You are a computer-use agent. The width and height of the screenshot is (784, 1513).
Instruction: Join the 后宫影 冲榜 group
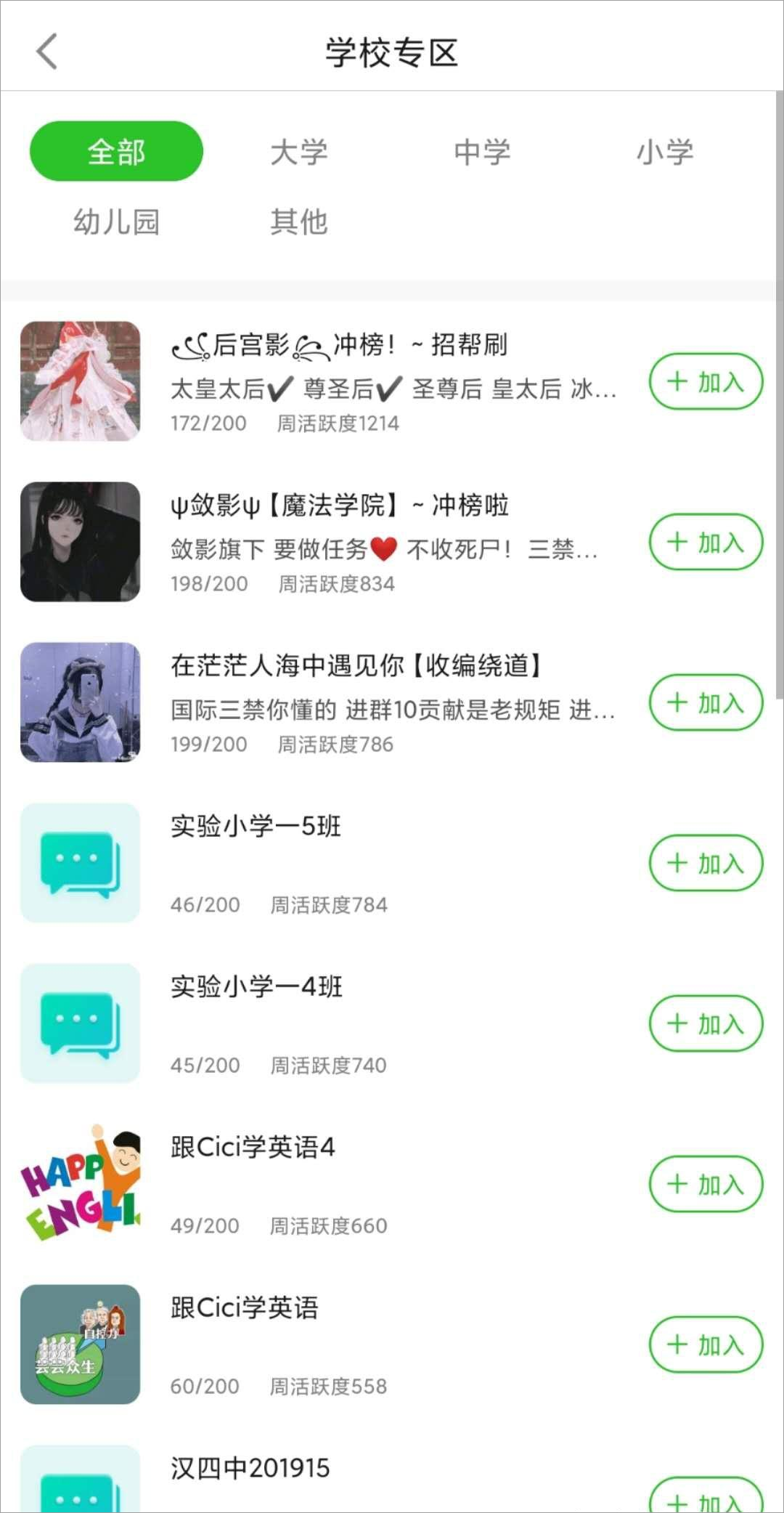tap(705, 381)
